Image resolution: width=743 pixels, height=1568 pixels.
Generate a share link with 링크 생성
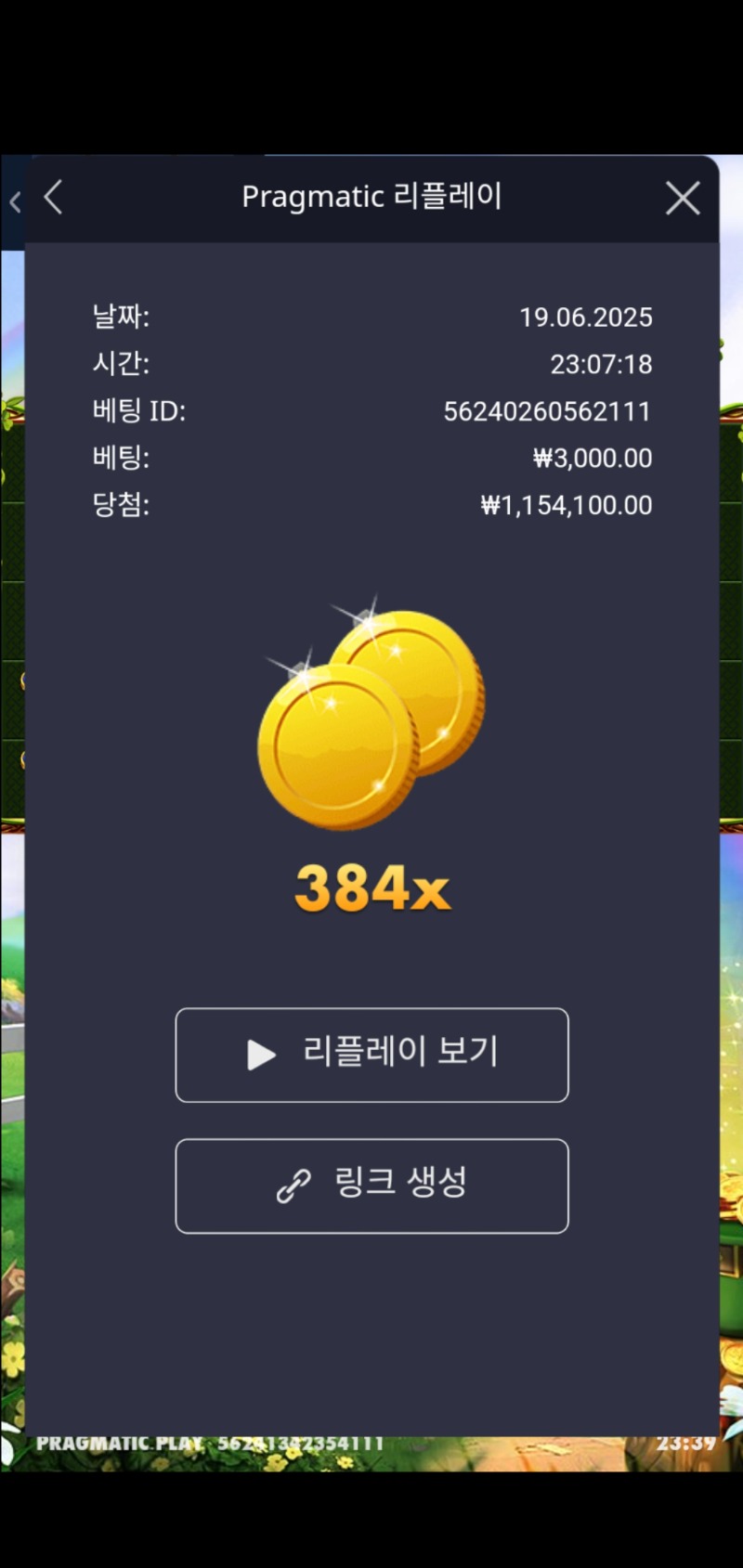point(371,1186)
